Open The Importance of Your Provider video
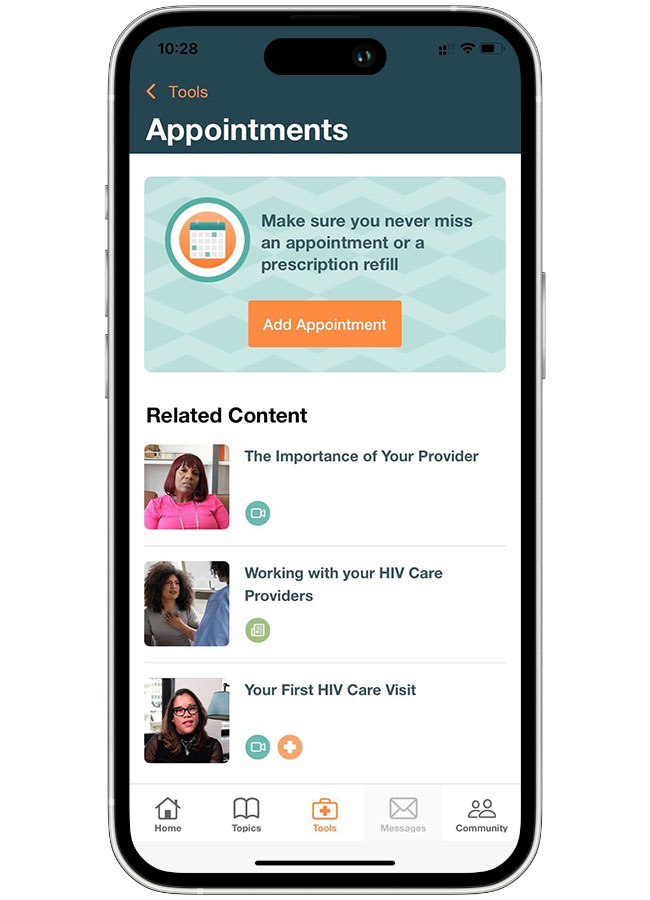650x900 pixels. coord(361,457)
